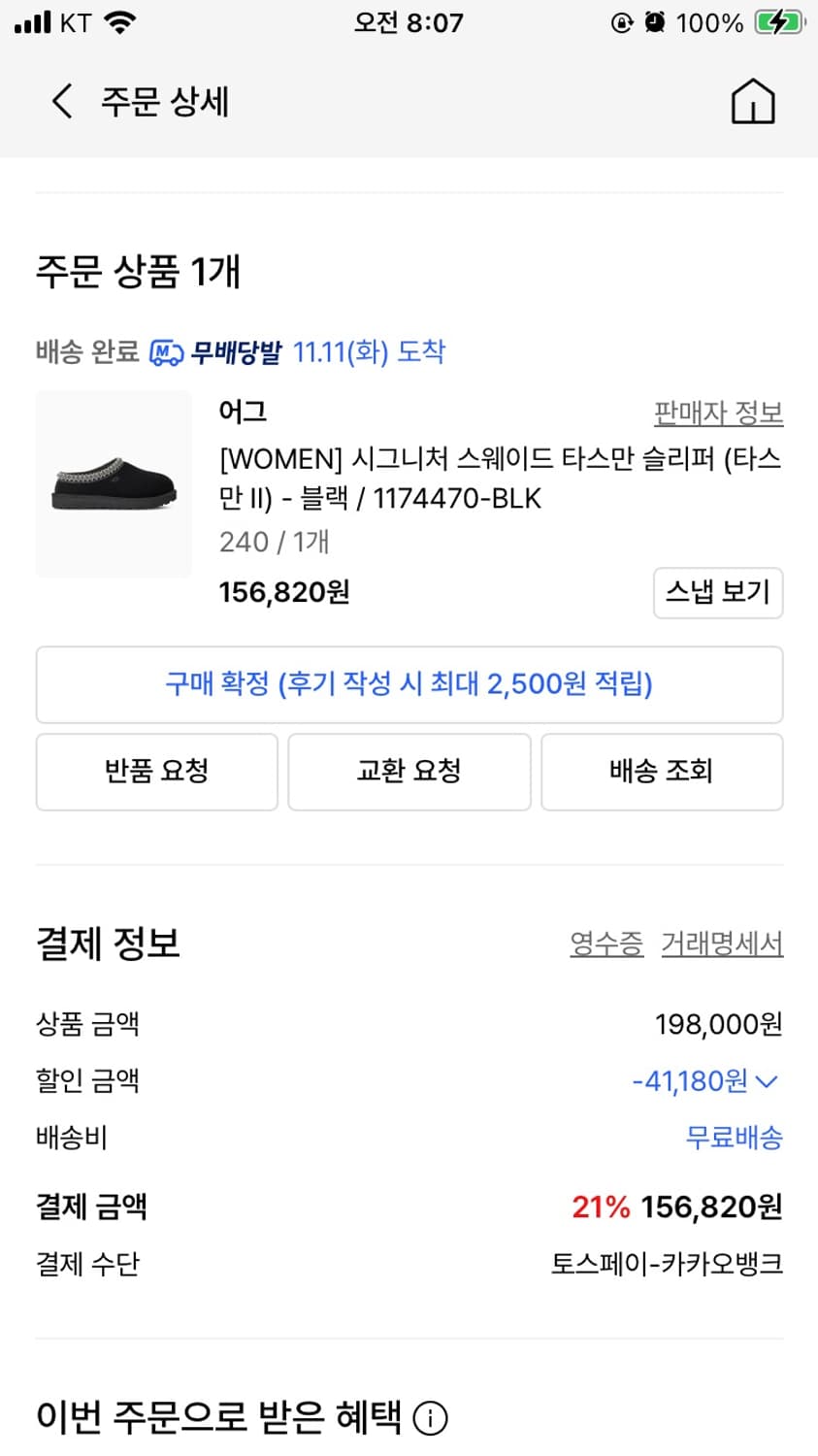Request a return via 반품 요청
This screenshot has width=818, height=1456.
point(156,771)
